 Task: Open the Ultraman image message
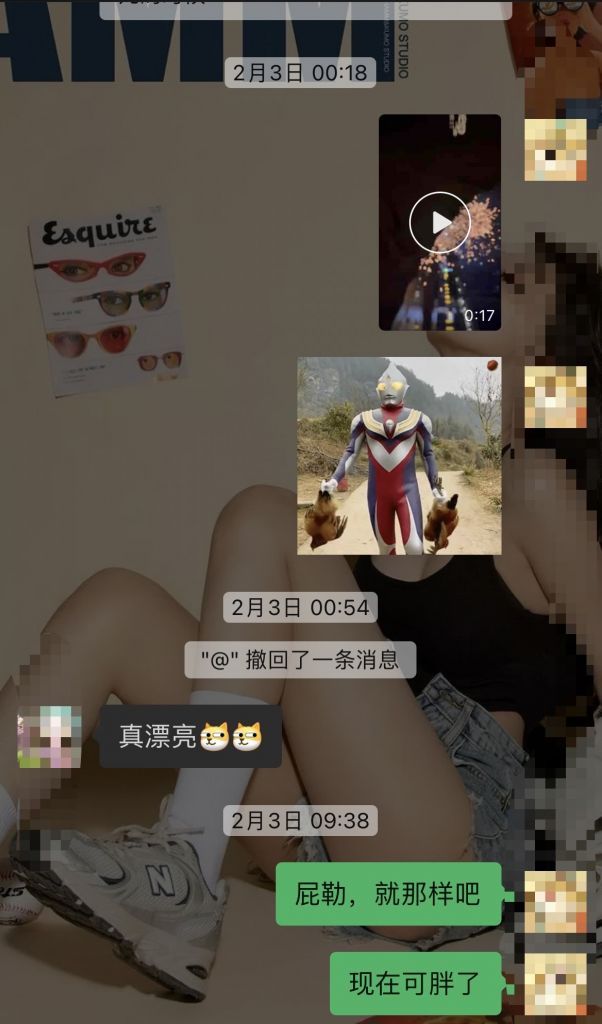tap(399, 456)
